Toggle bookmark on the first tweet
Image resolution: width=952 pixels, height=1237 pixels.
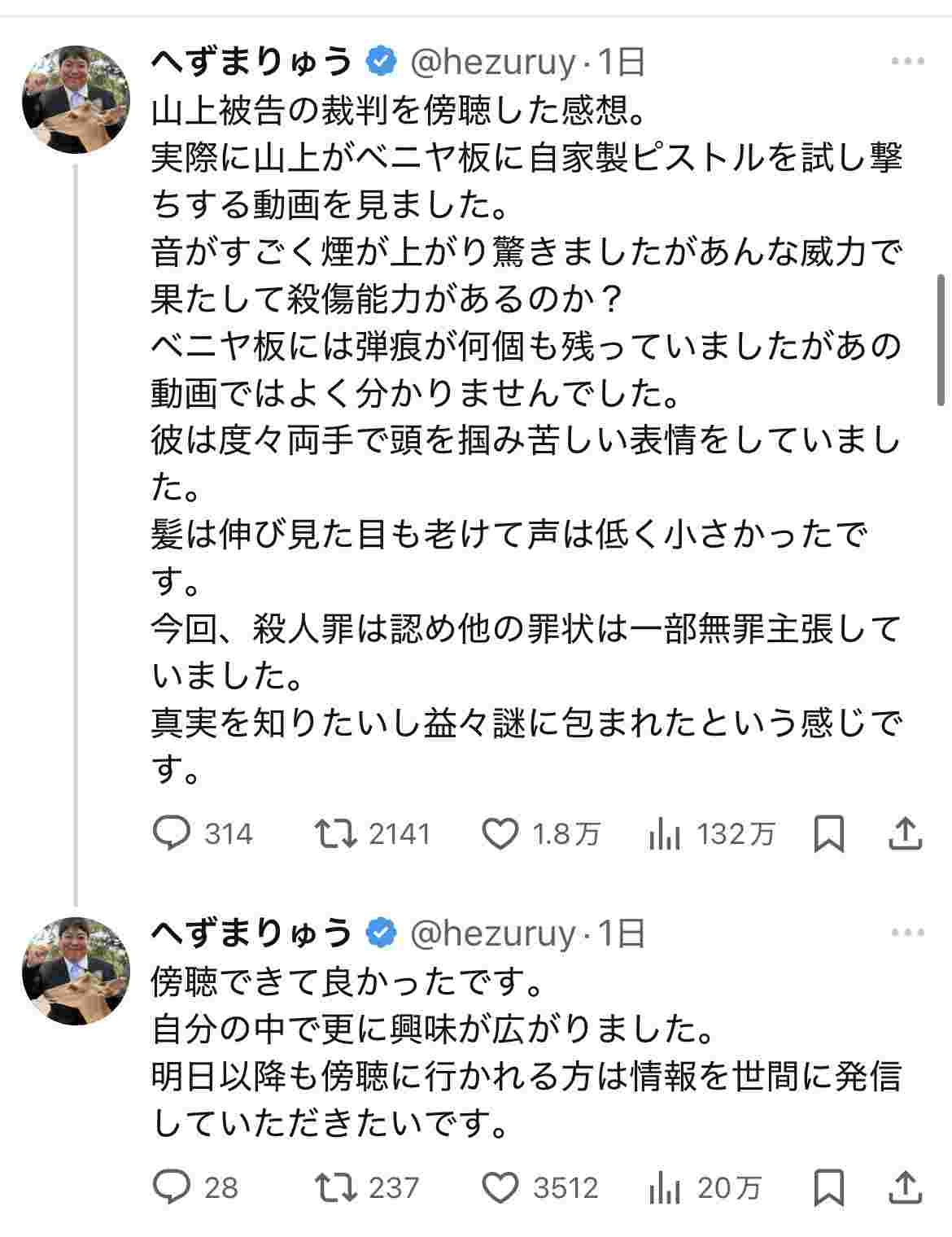click(x=829, y=833)
